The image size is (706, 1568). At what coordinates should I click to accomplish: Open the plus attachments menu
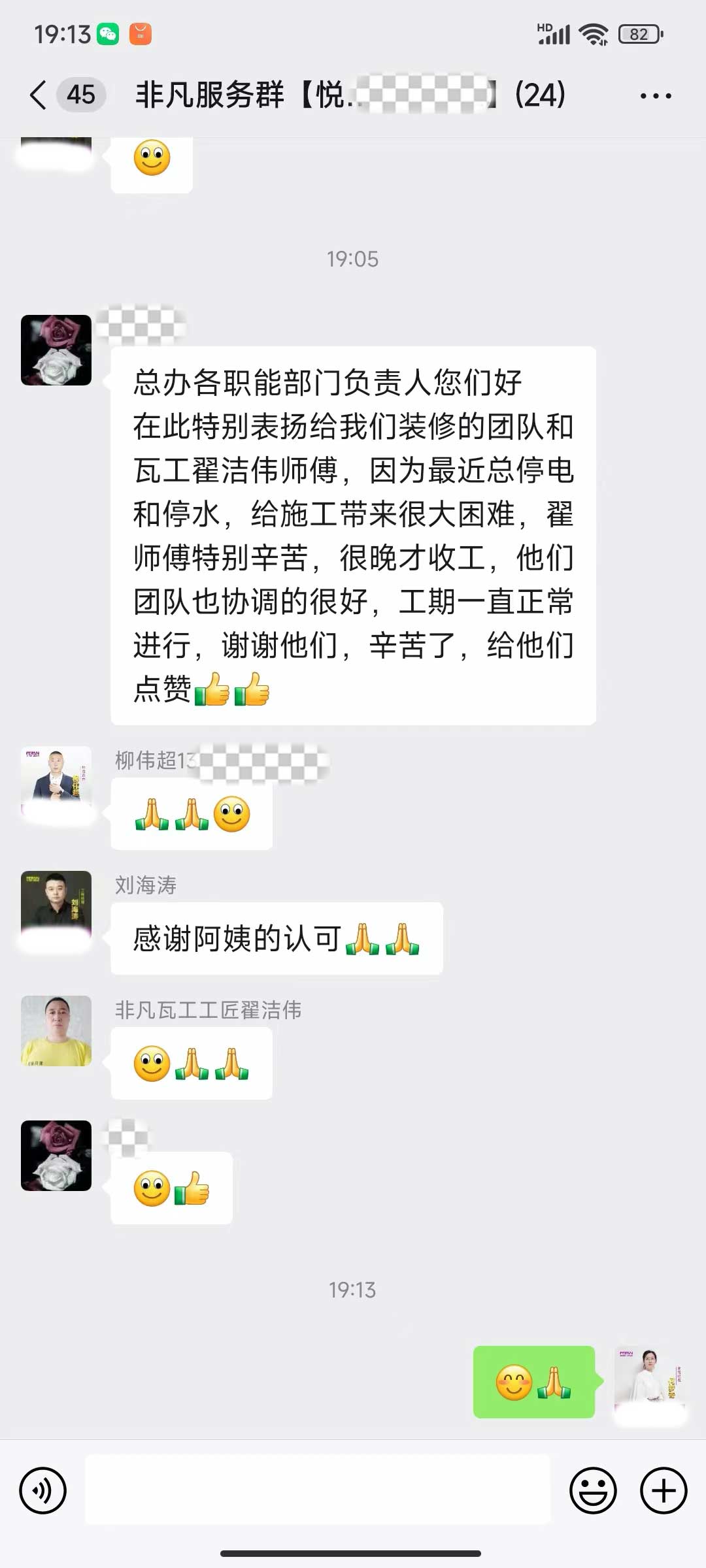pyautogui.click(x=664, y=1490)
